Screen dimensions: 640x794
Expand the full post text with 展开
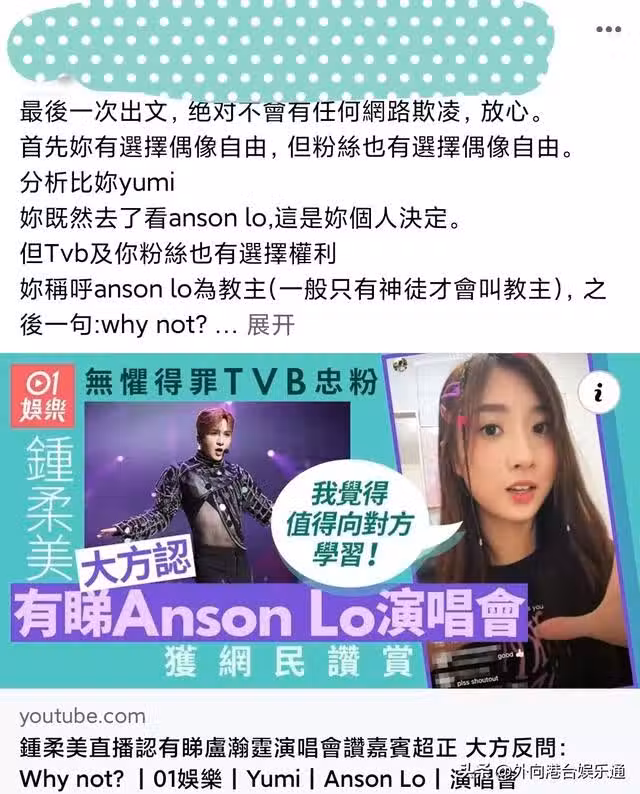[x=270, y=326]
